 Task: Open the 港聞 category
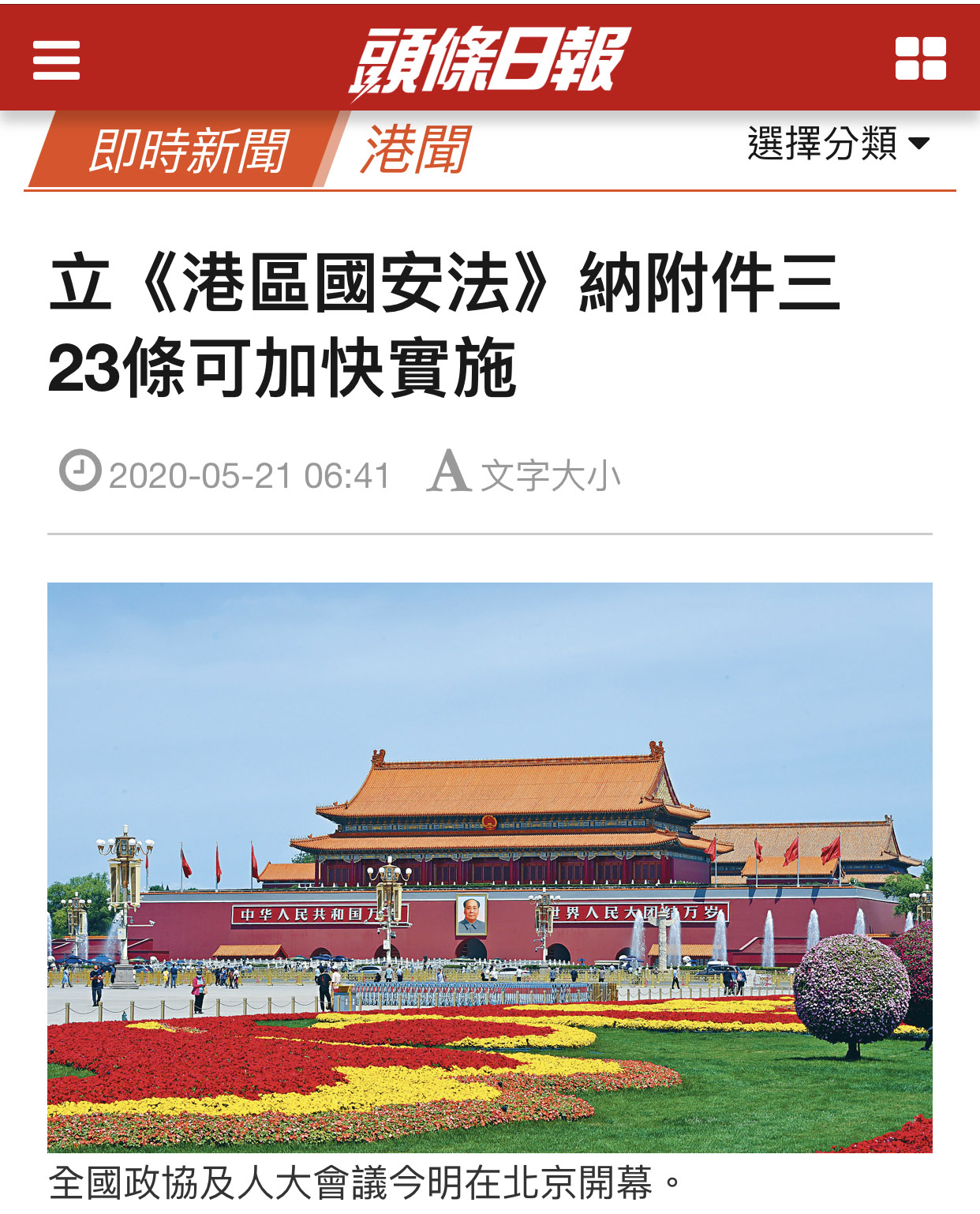click(x=416, y=149)
